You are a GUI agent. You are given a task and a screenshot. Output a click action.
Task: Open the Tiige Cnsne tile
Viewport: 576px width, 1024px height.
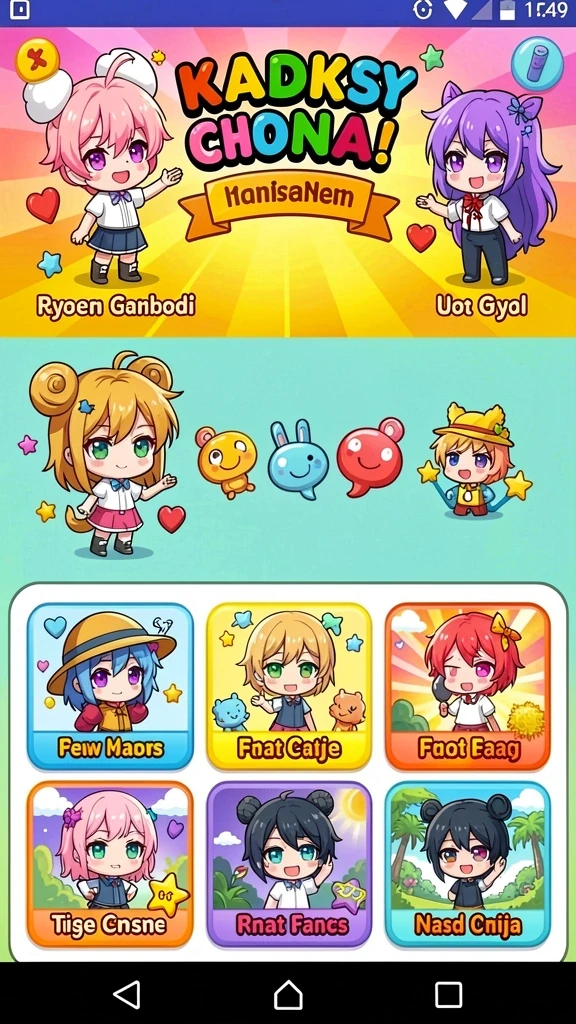pos(110,864)
